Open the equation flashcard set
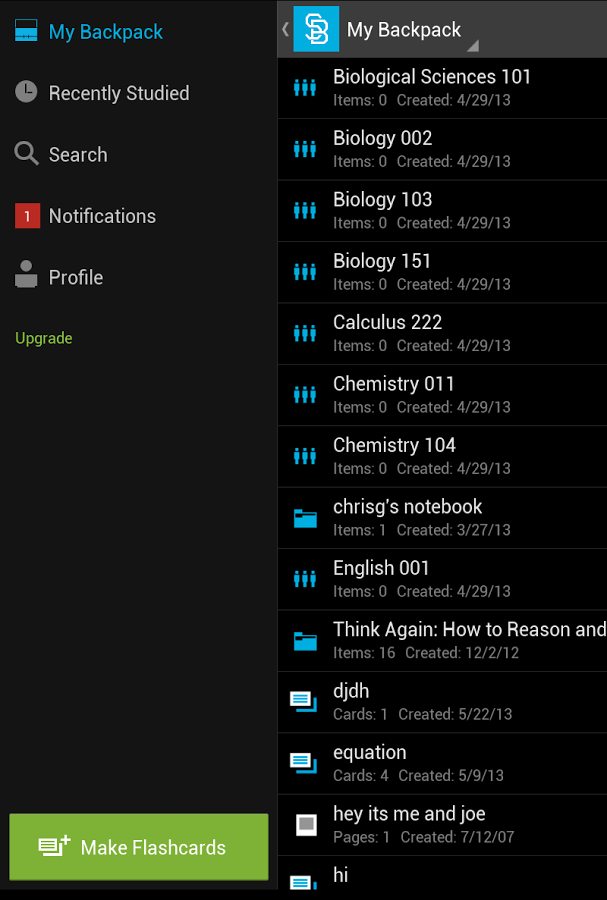 point(442,763)
